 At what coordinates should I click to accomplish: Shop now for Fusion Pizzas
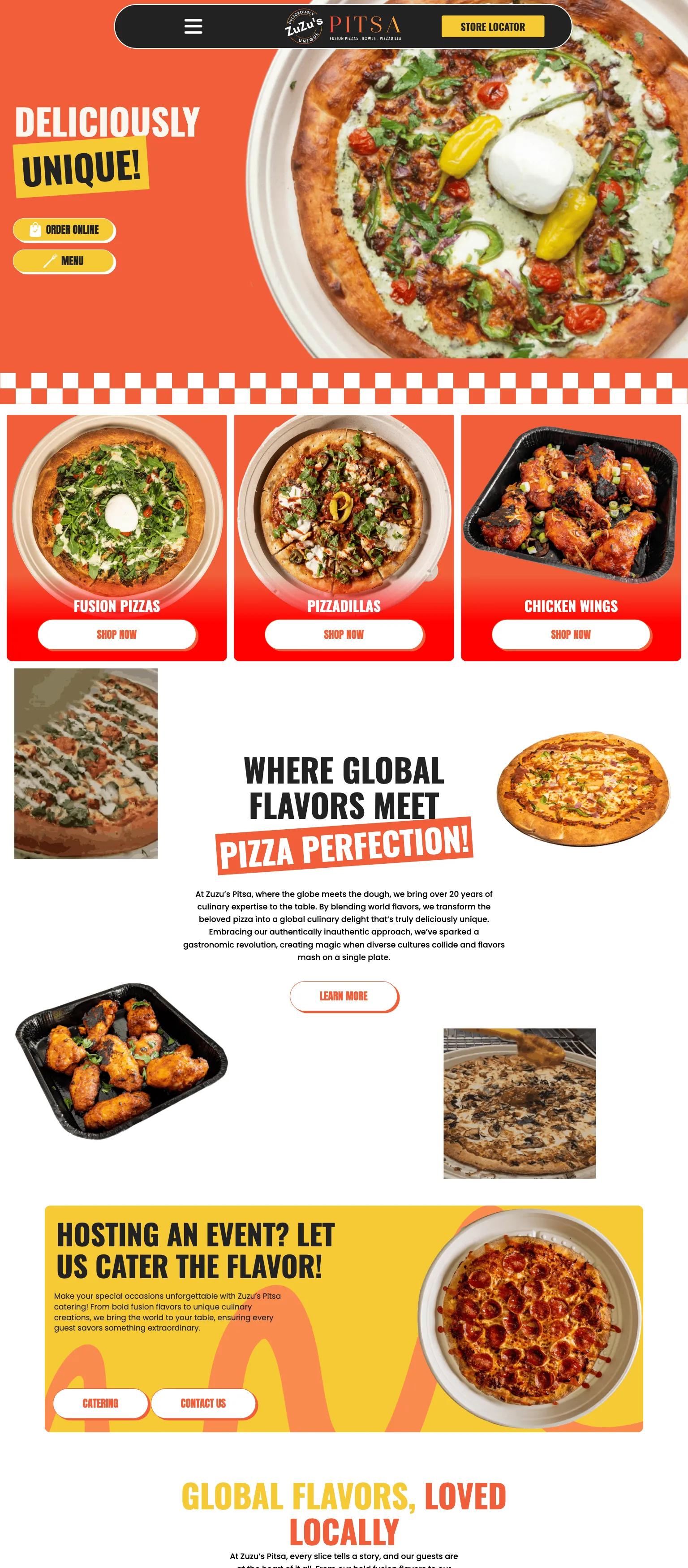117,634
